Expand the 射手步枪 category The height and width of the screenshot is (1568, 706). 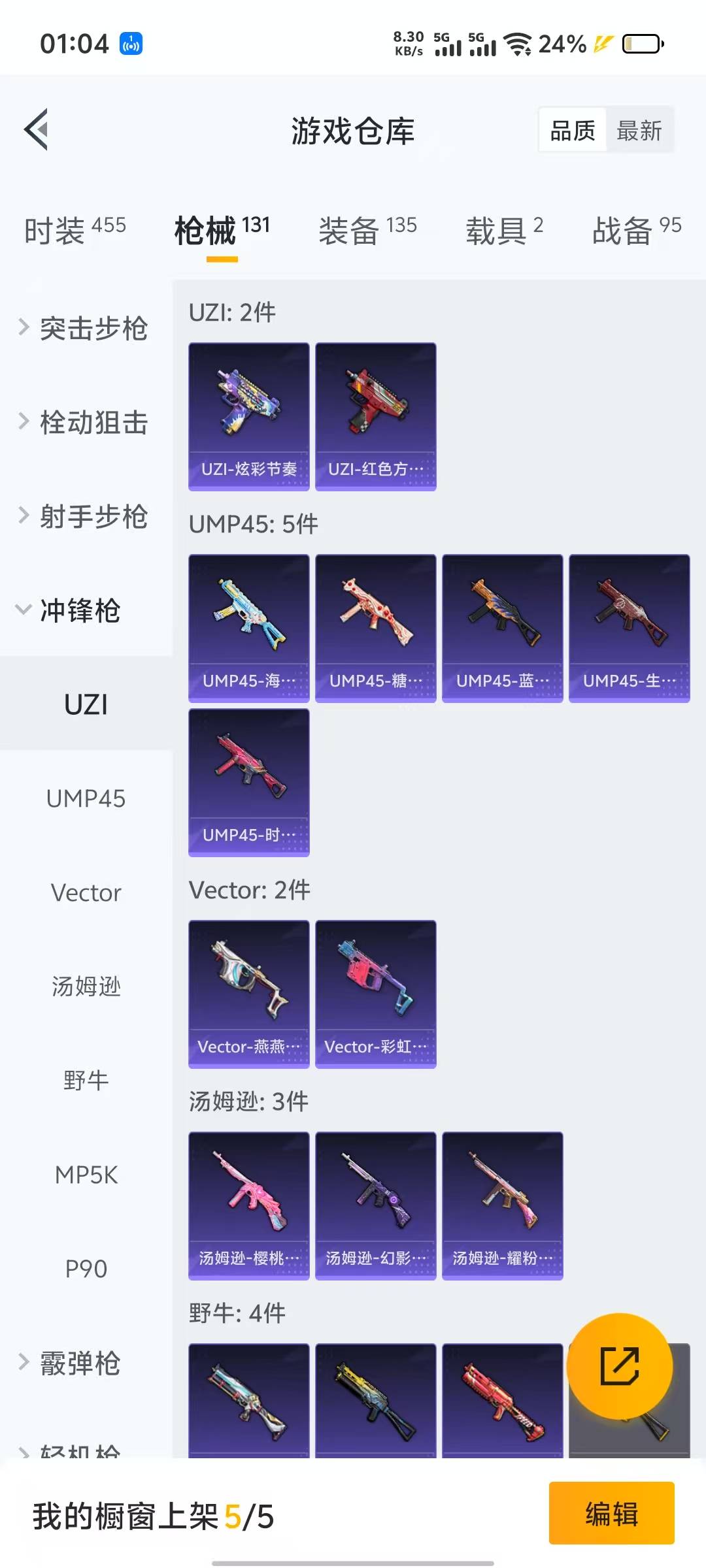pyautogui.click(x=85, y=516)
